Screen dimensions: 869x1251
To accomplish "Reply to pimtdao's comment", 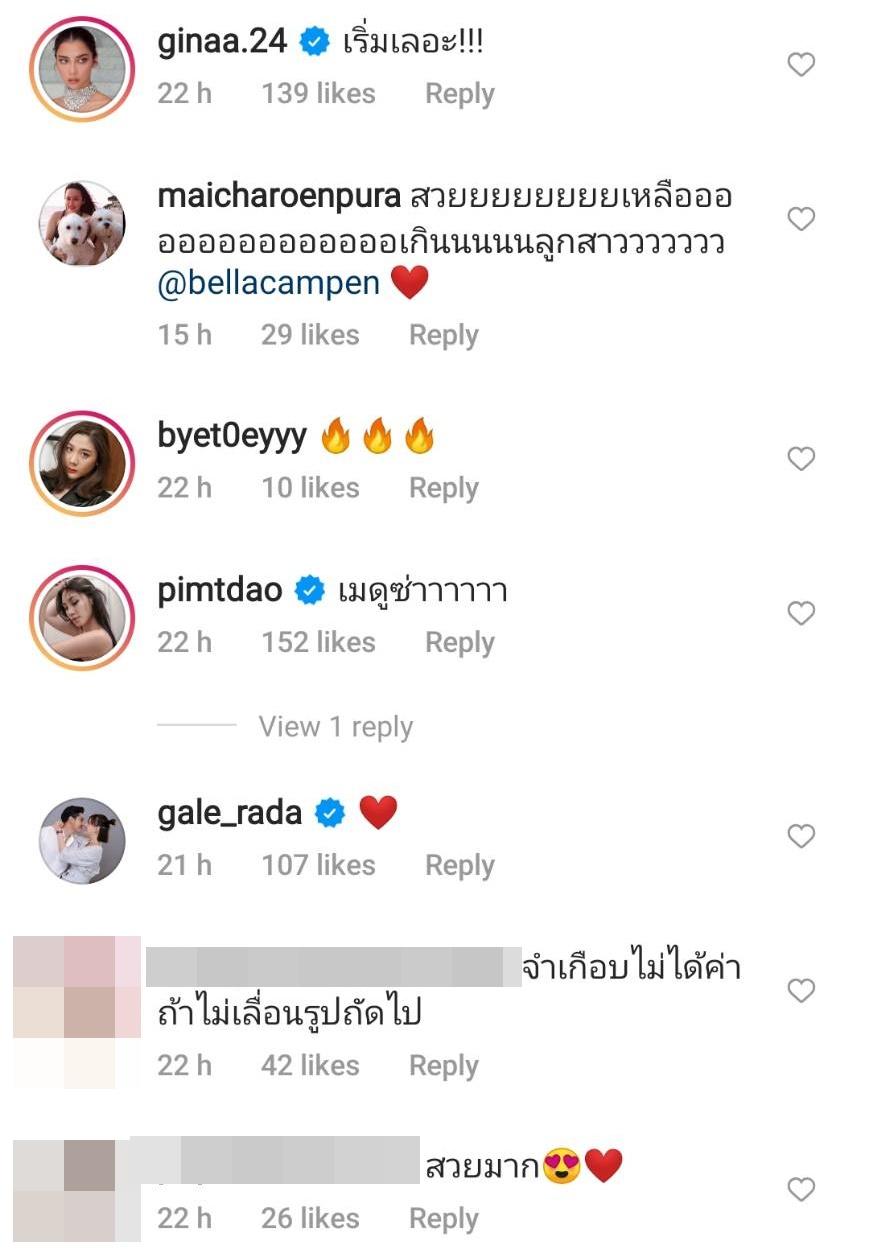I will coord(459,642).
